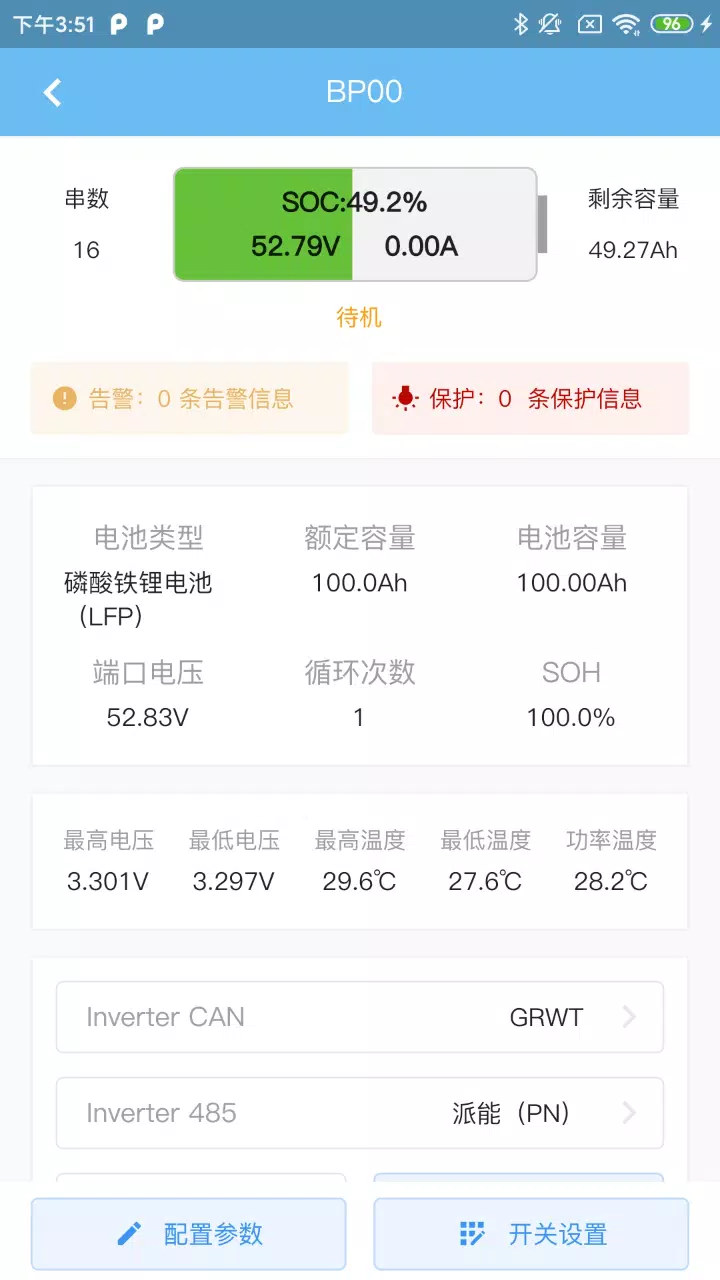
Task: Open the 保护 protection information panel
Action: click(530, 398)
